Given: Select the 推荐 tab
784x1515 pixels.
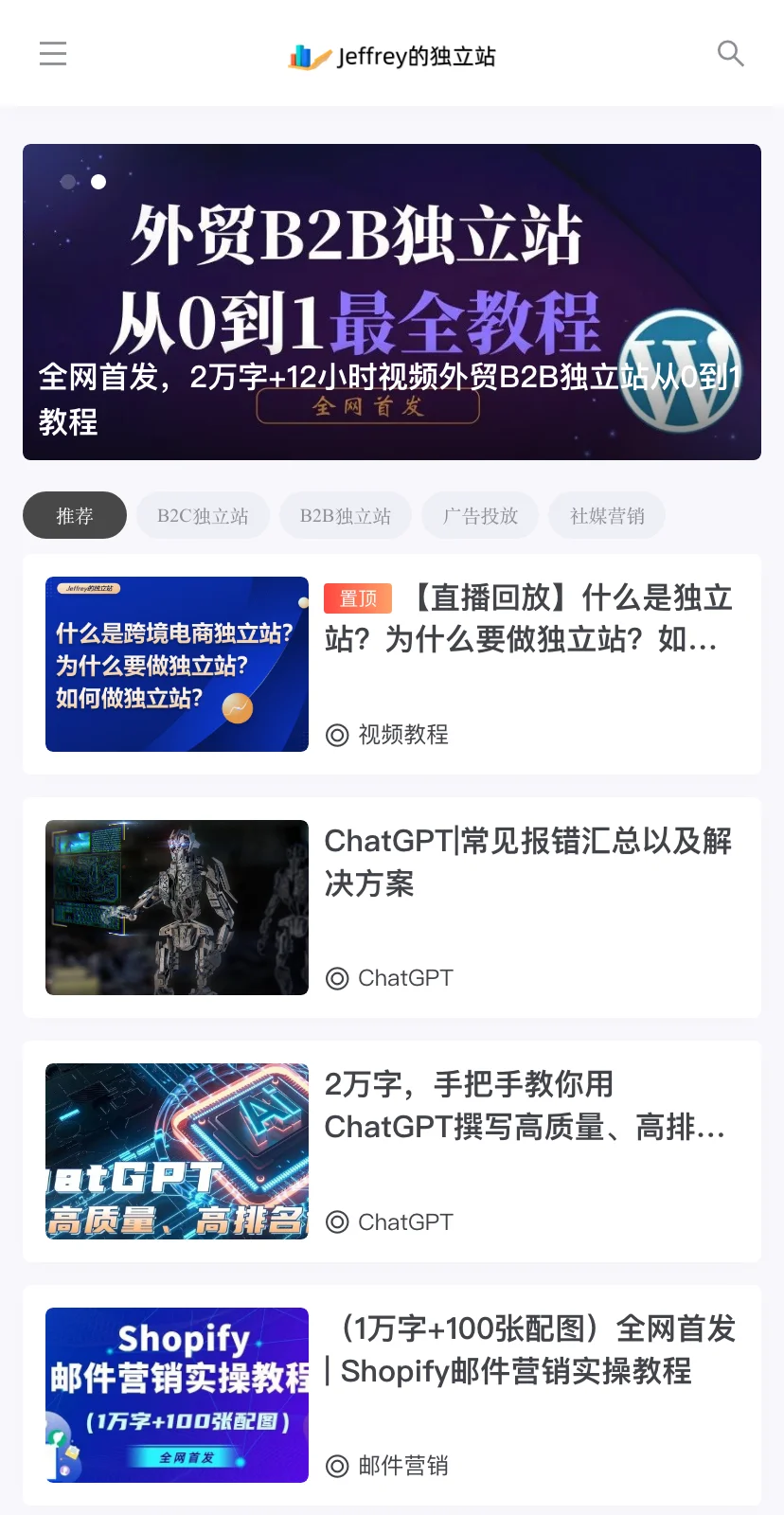Looking at the screenshot, I should 75,516.
